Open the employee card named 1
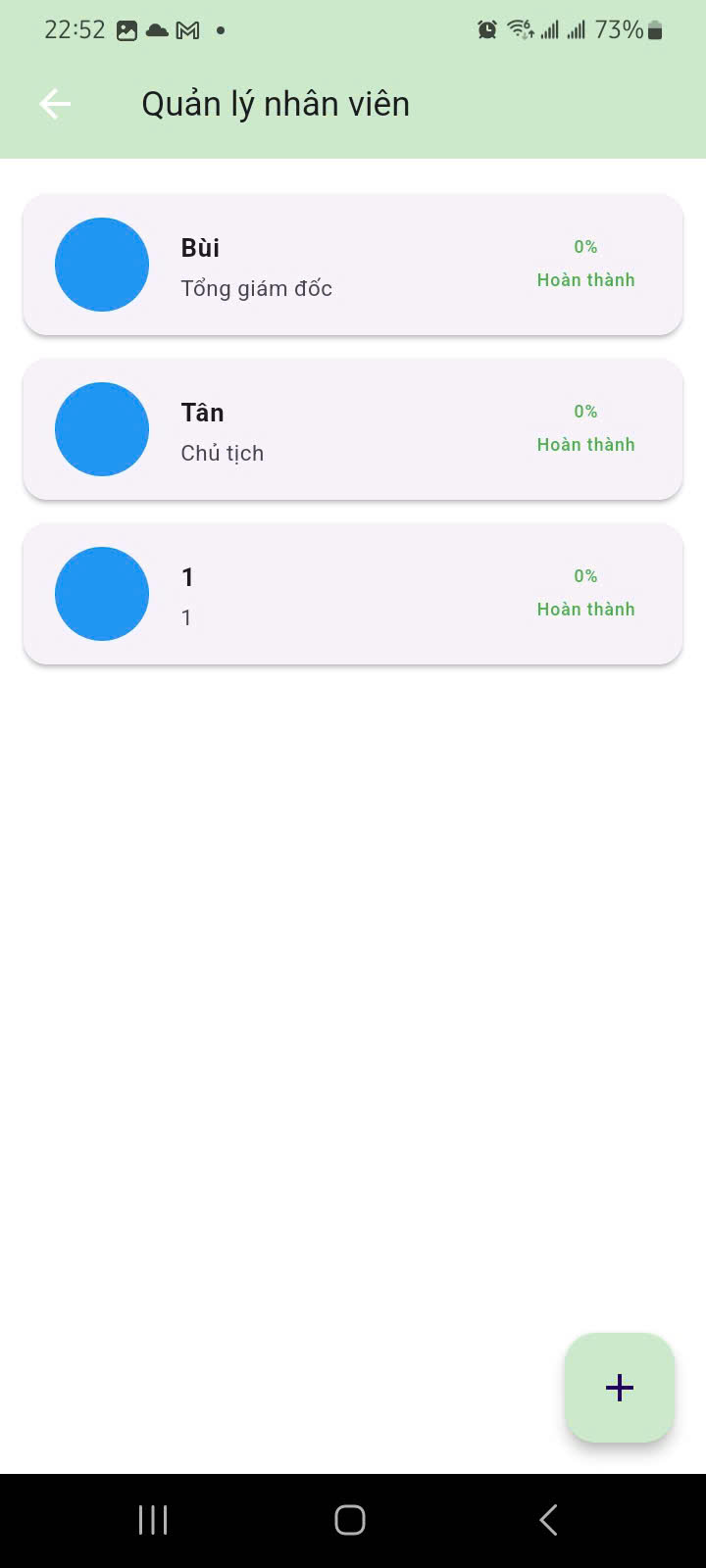Image resolution: width=706 pixels, height=1568 pixels. coord(353,594)
